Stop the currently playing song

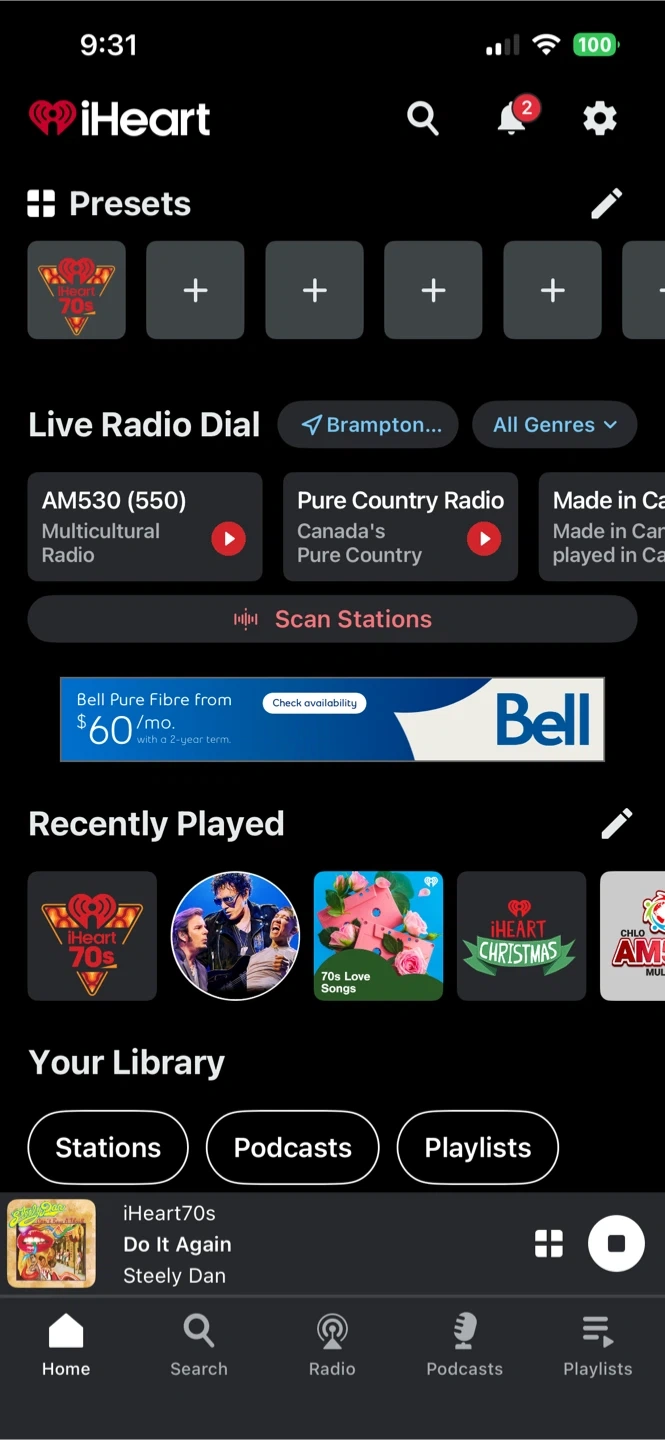pos(616,1244)
